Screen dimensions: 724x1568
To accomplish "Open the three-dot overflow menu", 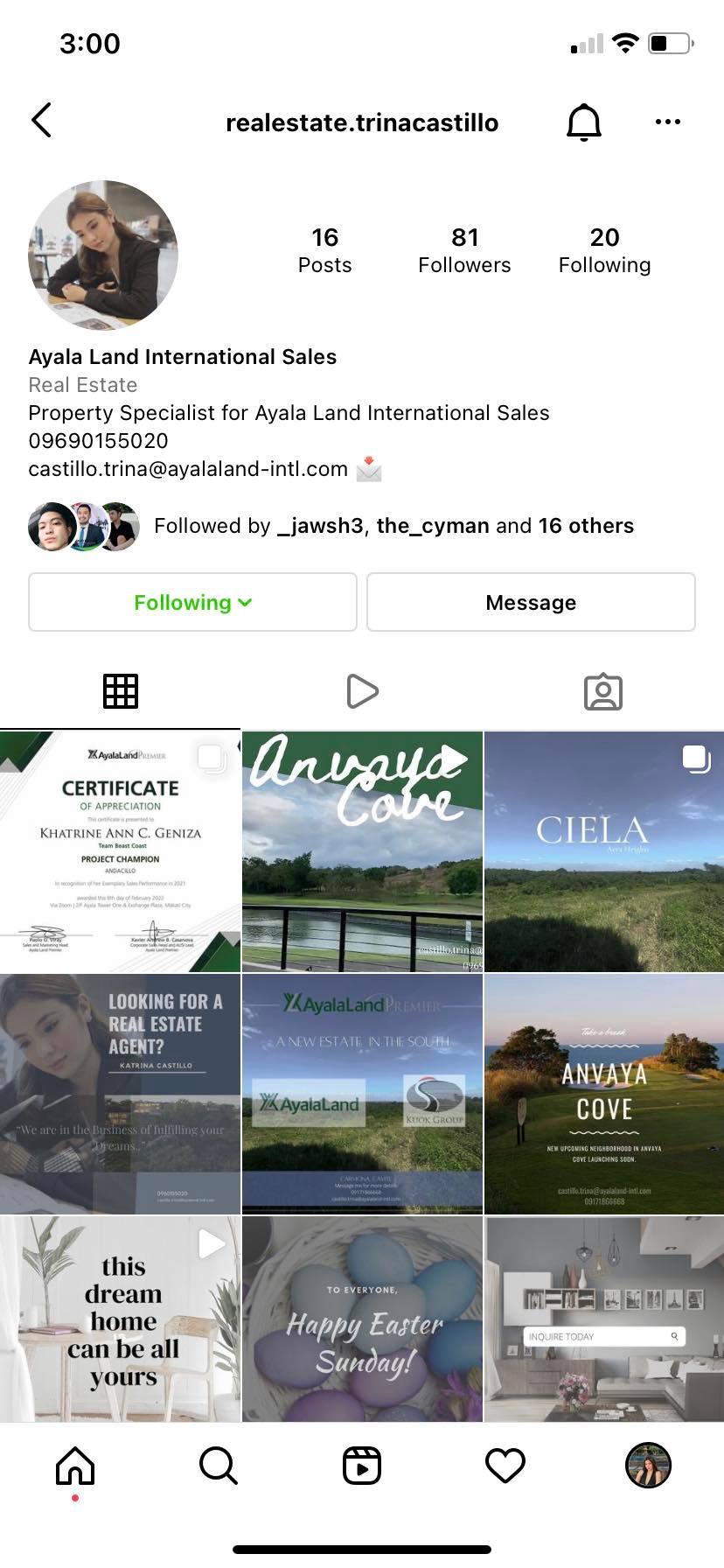I will (667, 122).
